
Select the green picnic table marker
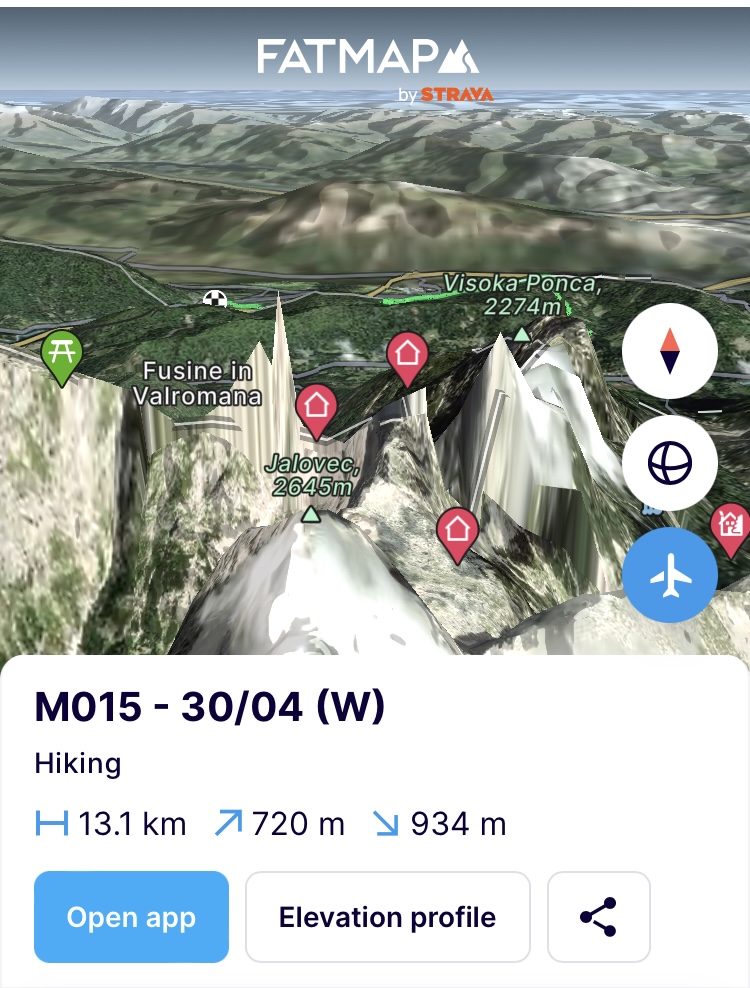[62, 354]
